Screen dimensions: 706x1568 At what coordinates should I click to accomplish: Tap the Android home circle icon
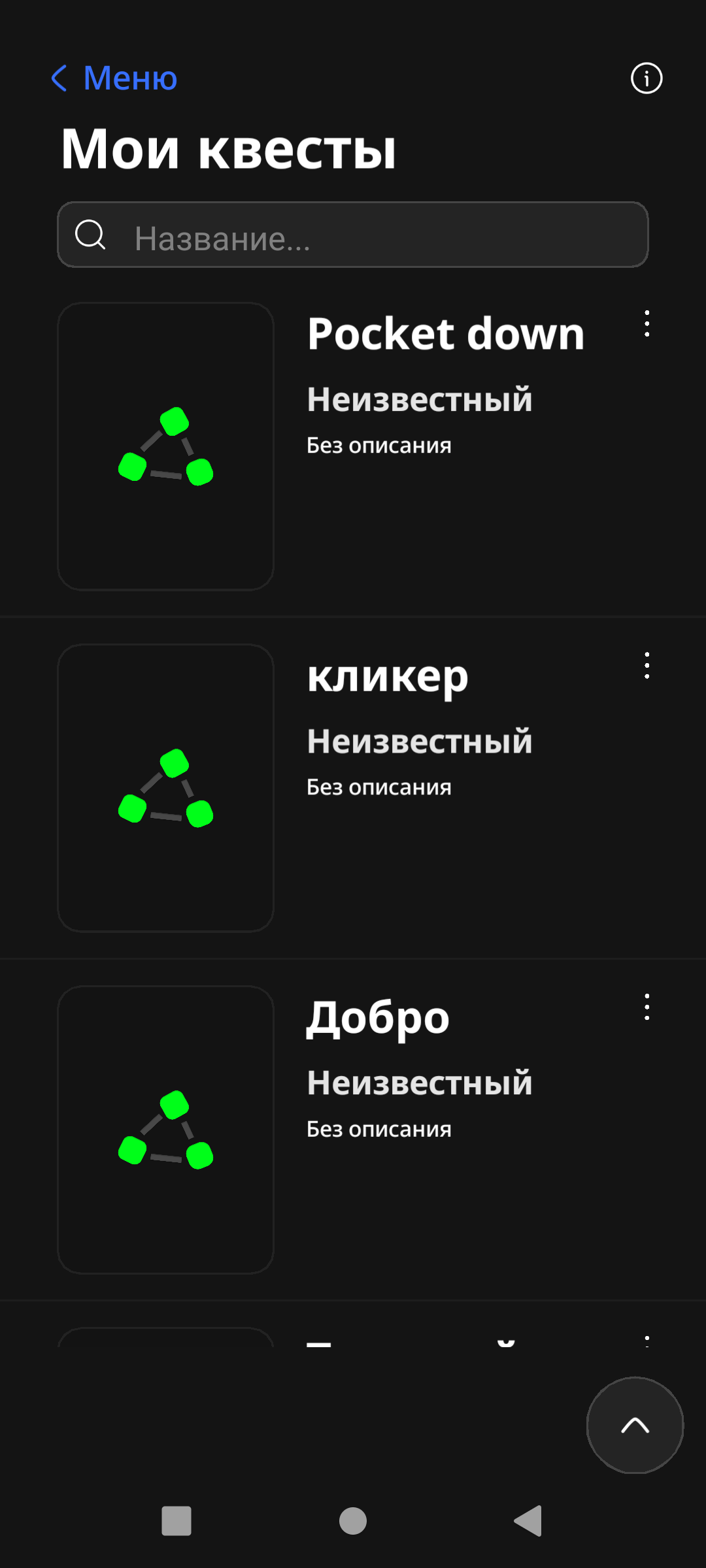tap(352, 1520)
